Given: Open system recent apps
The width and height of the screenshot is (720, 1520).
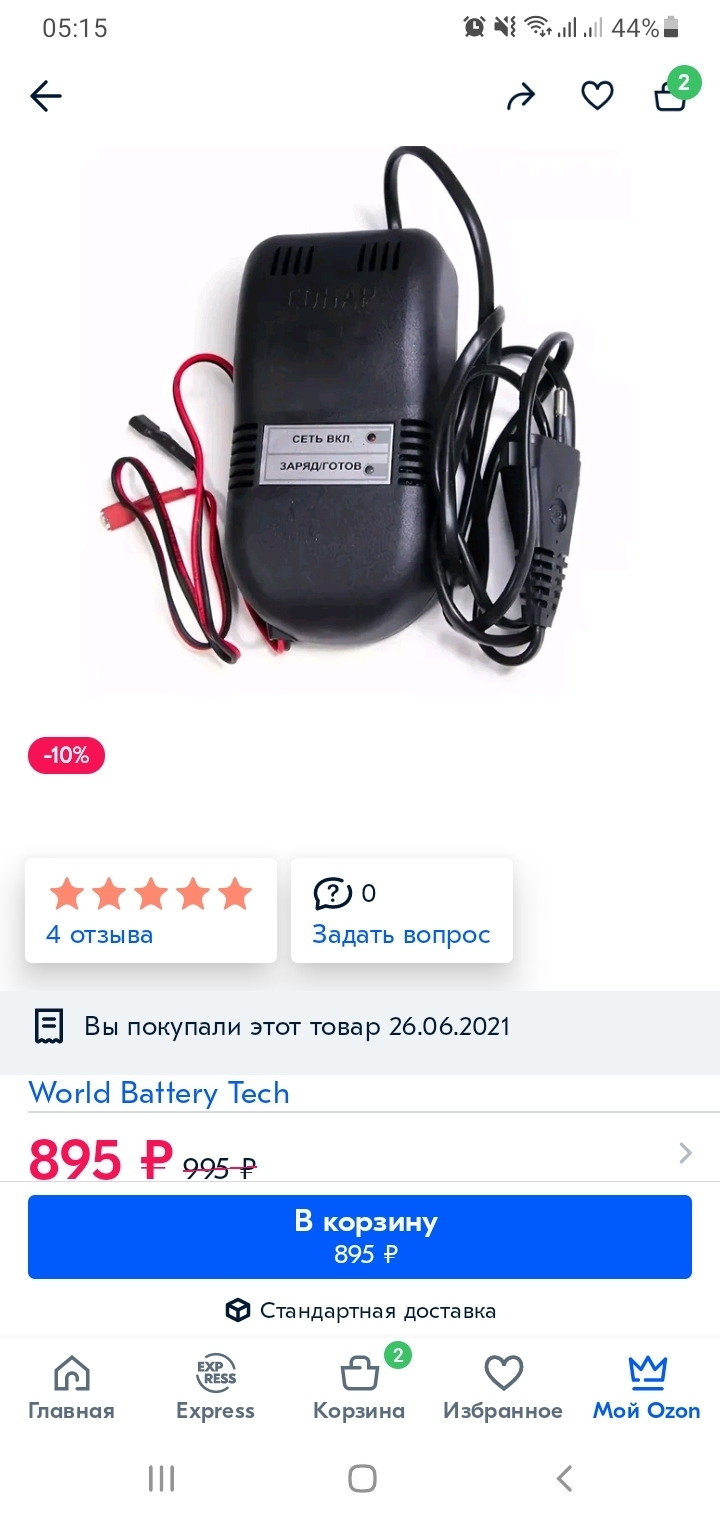Looking at the screenshot, I should pyautogui.click(x=161, y=1478).
